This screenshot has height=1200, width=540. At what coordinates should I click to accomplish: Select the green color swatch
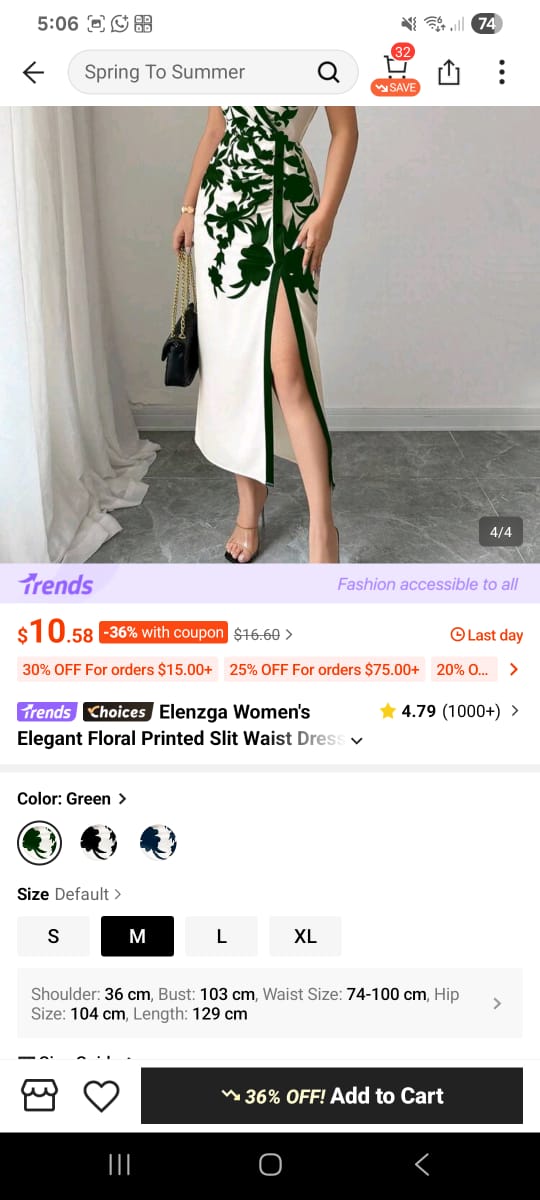point(39,843)
